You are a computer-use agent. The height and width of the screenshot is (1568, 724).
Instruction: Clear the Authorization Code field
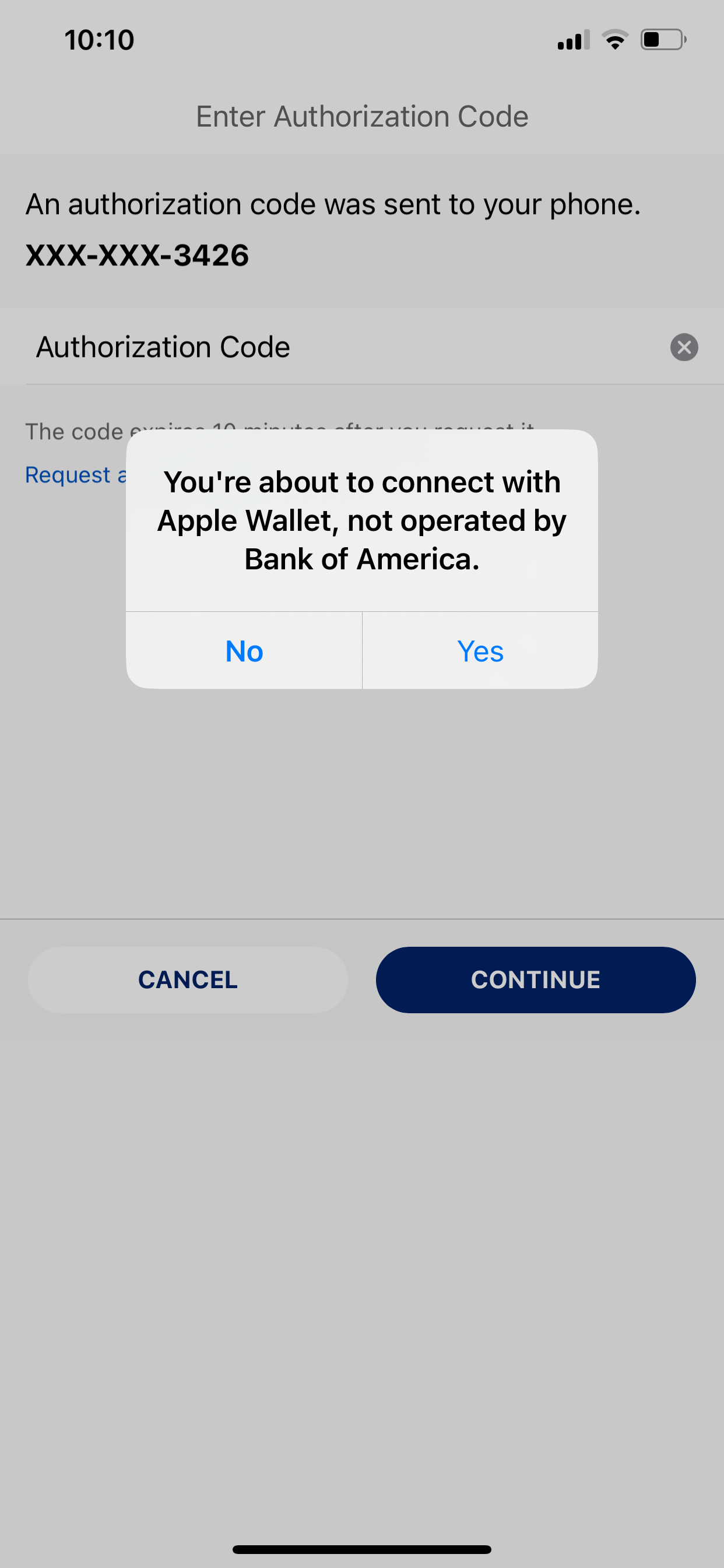click(x=684, y=348)
